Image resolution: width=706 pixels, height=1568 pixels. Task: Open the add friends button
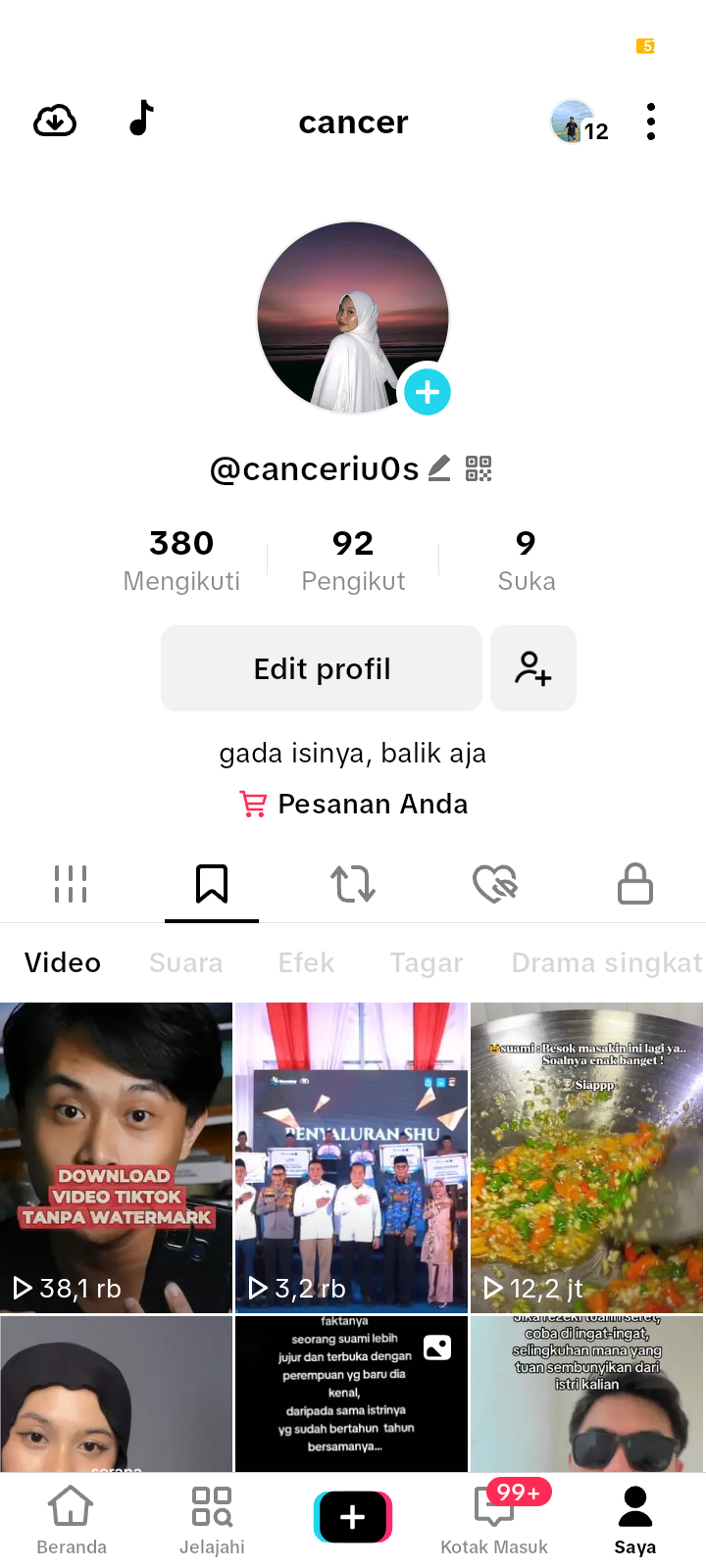click(532, 668)
